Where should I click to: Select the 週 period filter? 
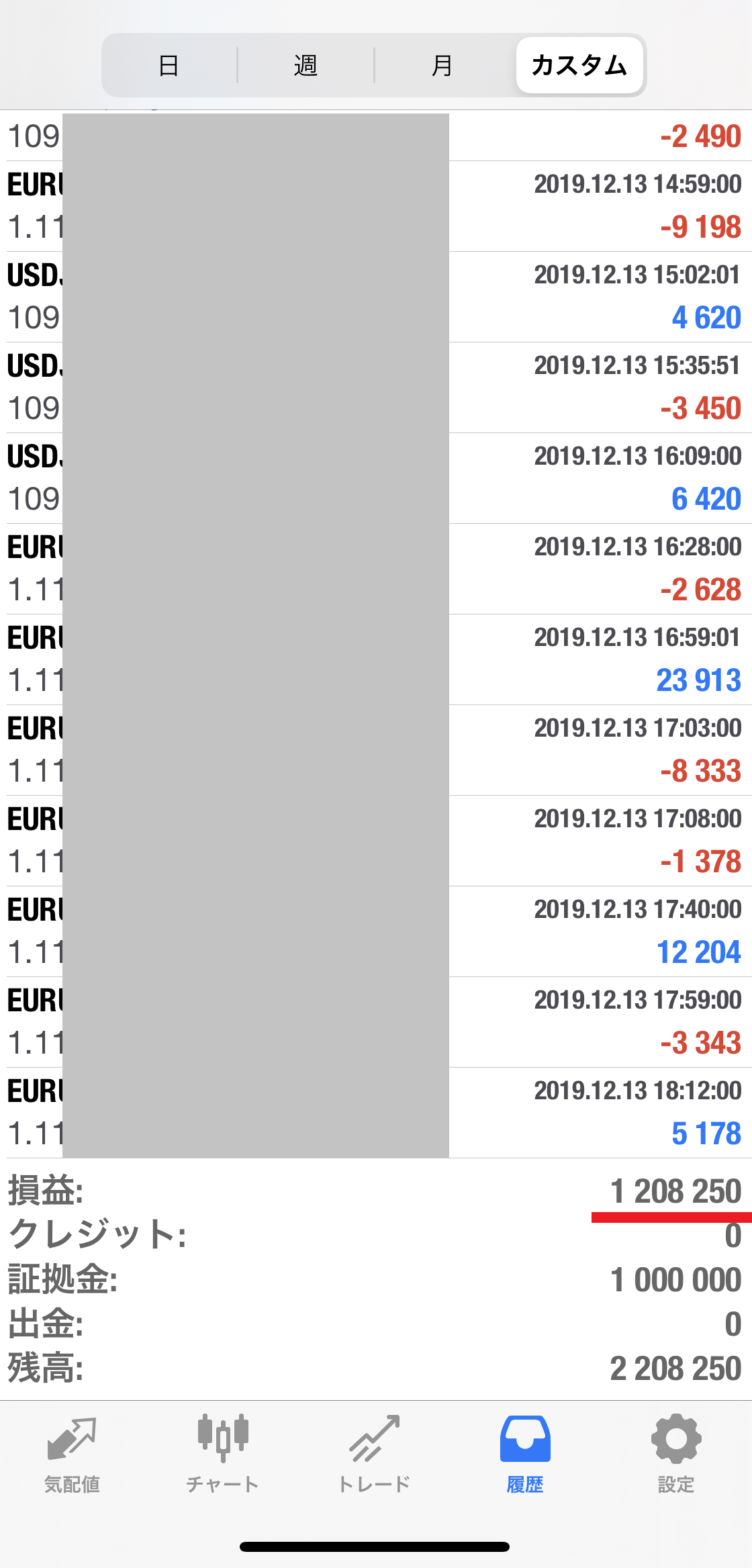click(305, 66)
